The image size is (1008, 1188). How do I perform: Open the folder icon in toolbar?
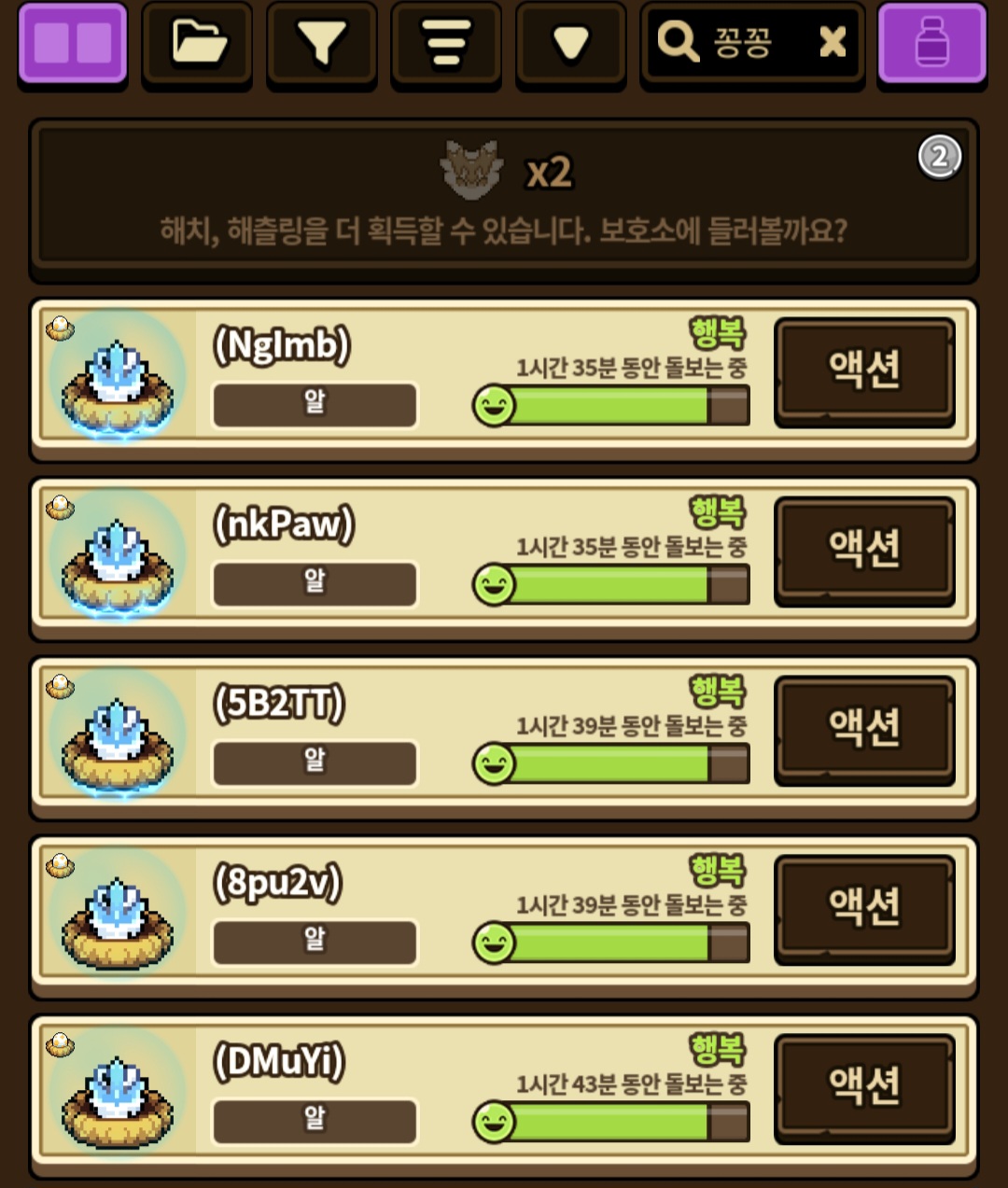pyautogui.click(x=197, y=43)
